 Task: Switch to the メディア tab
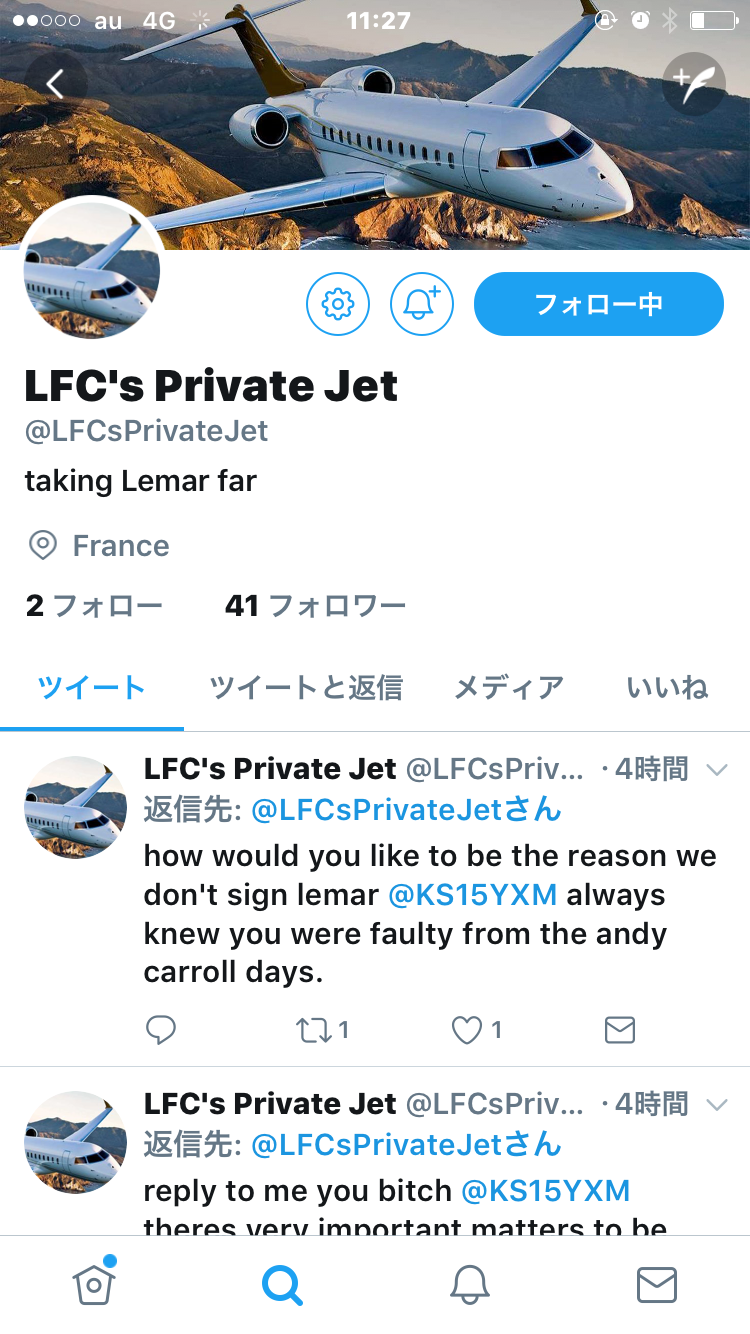coord(509,687)
